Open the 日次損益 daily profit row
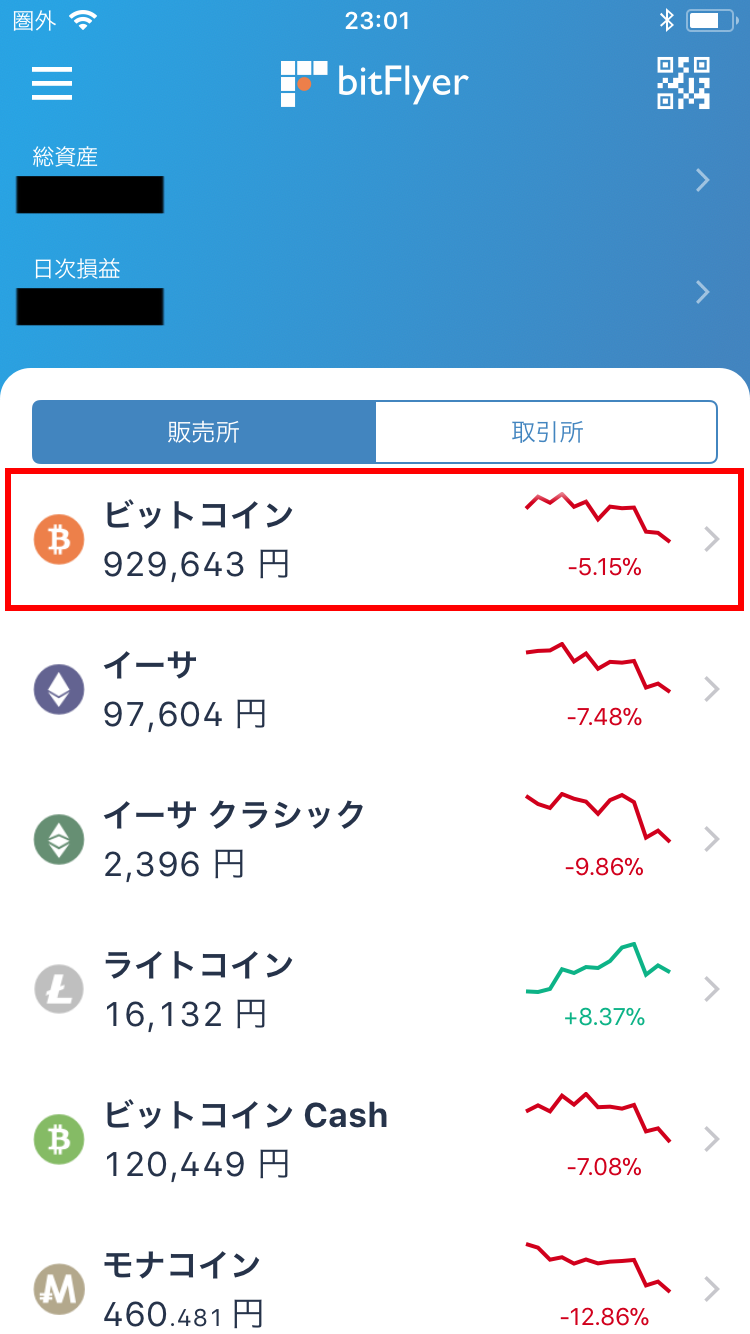The width and height of the screenshot is (750, 1334). [x=375, y=292]
